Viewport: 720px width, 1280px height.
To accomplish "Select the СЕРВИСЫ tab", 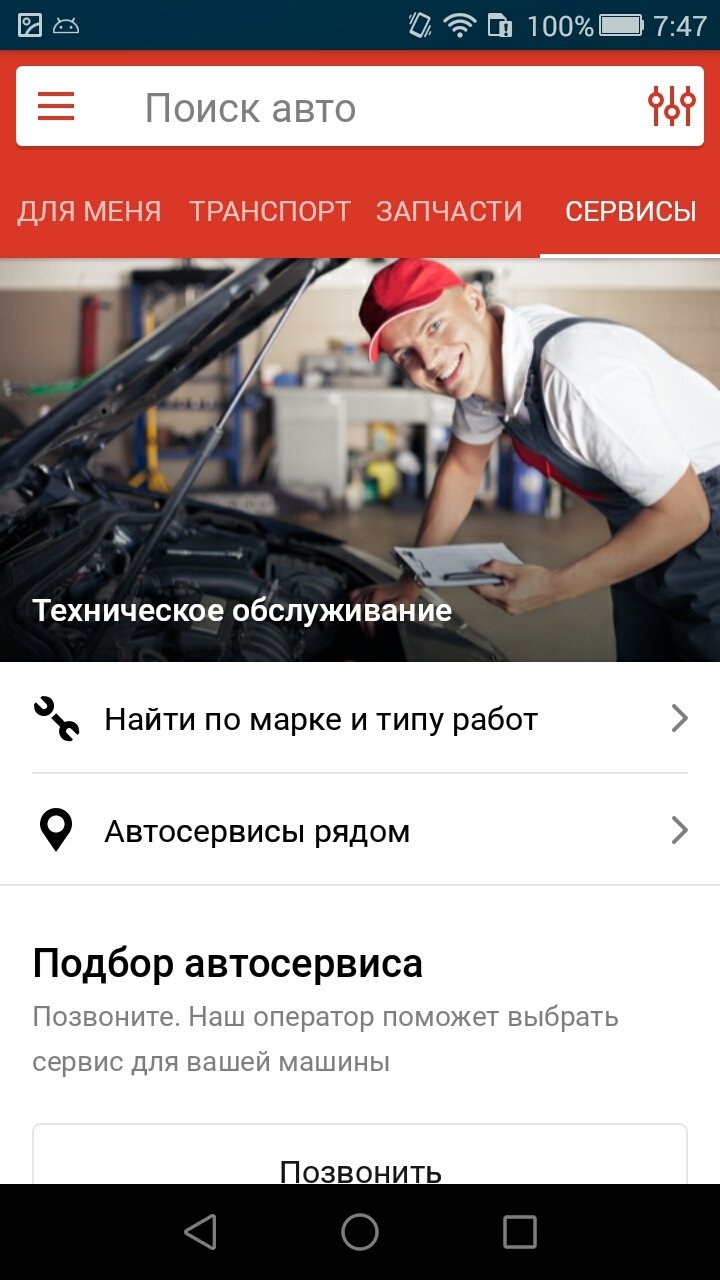I will click(630, 211).
